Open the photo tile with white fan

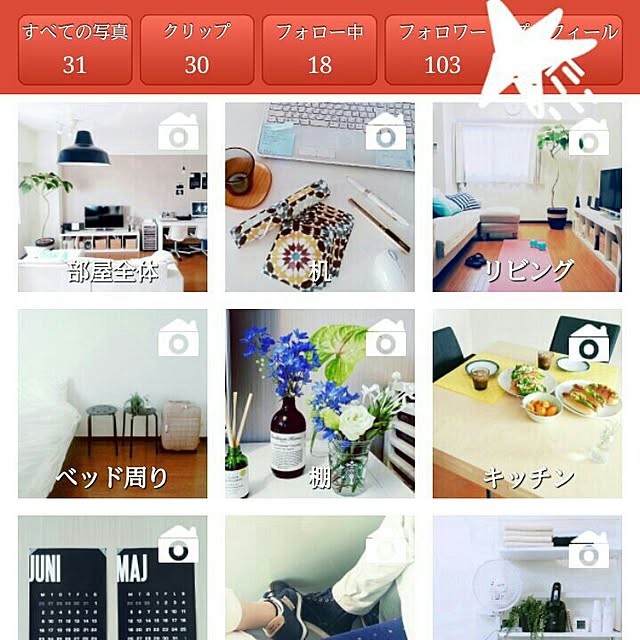[527, 578]
